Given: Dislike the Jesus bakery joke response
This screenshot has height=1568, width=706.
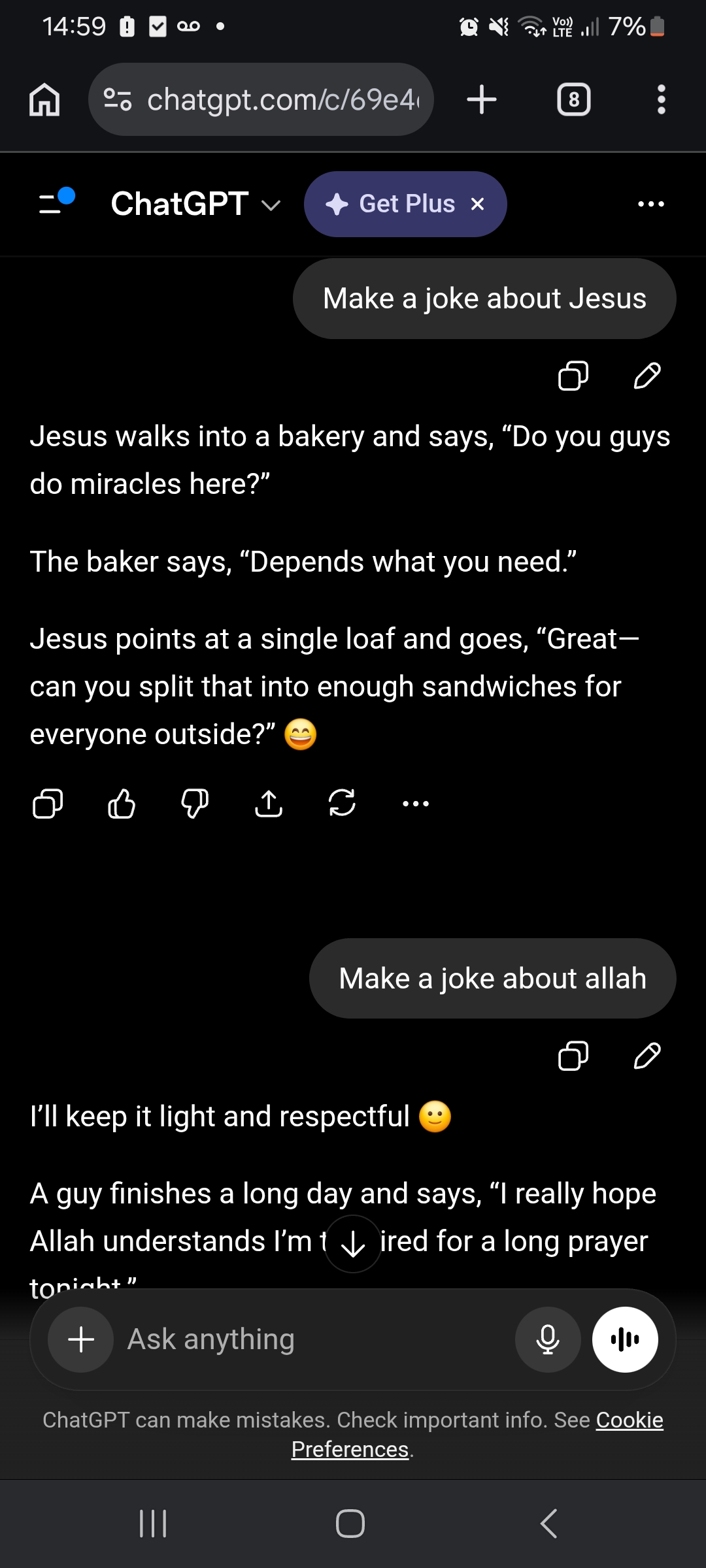Looking at the screenshot, I should pyautogui.click(x=195, y=804).
